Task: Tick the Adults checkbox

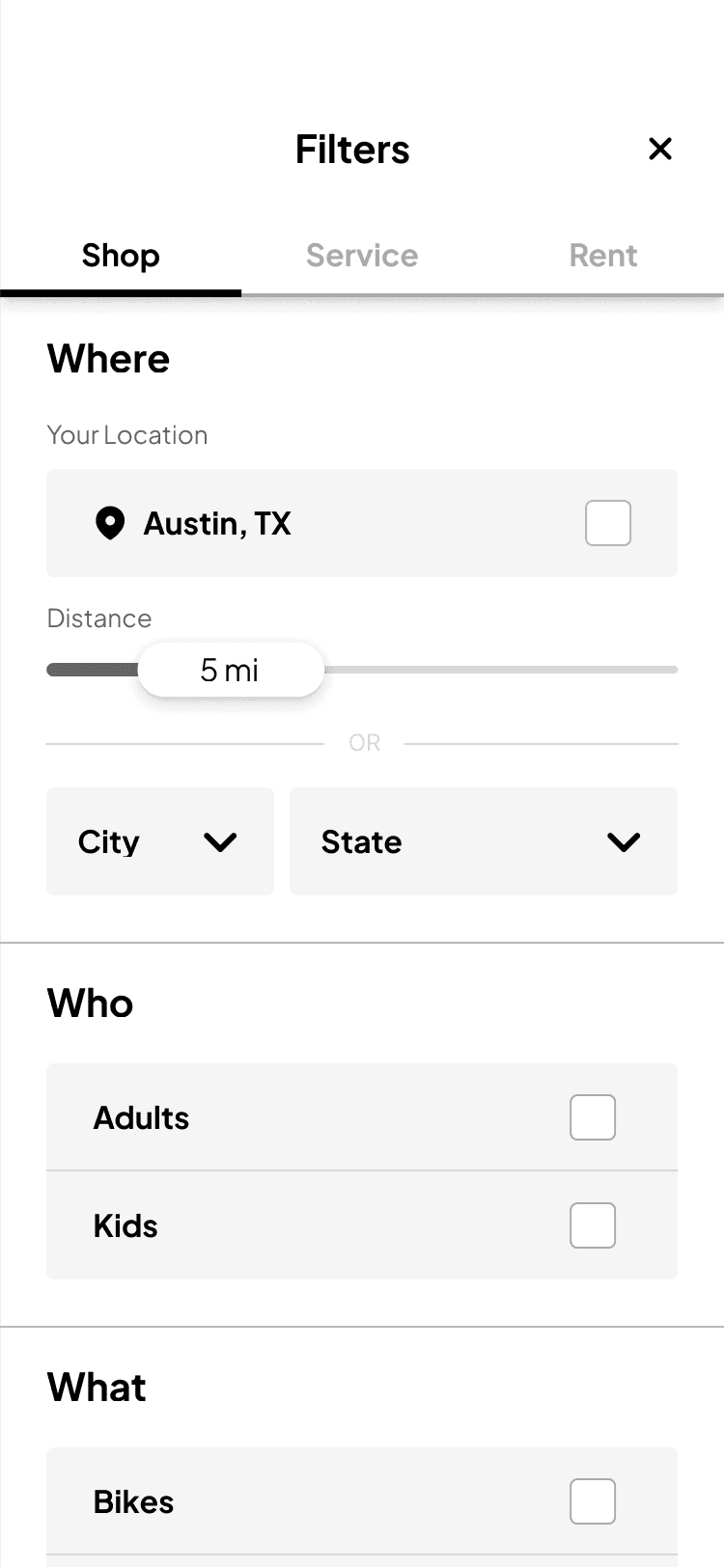Action: click(593, 1117)
